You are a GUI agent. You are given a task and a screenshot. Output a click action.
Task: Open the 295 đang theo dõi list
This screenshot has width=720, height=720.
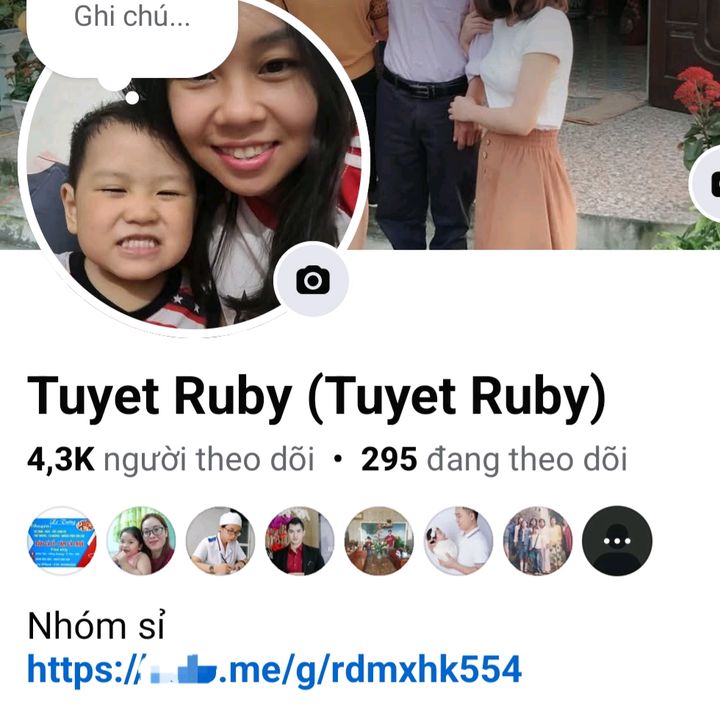pyautogui.click(x=494, y=460)
